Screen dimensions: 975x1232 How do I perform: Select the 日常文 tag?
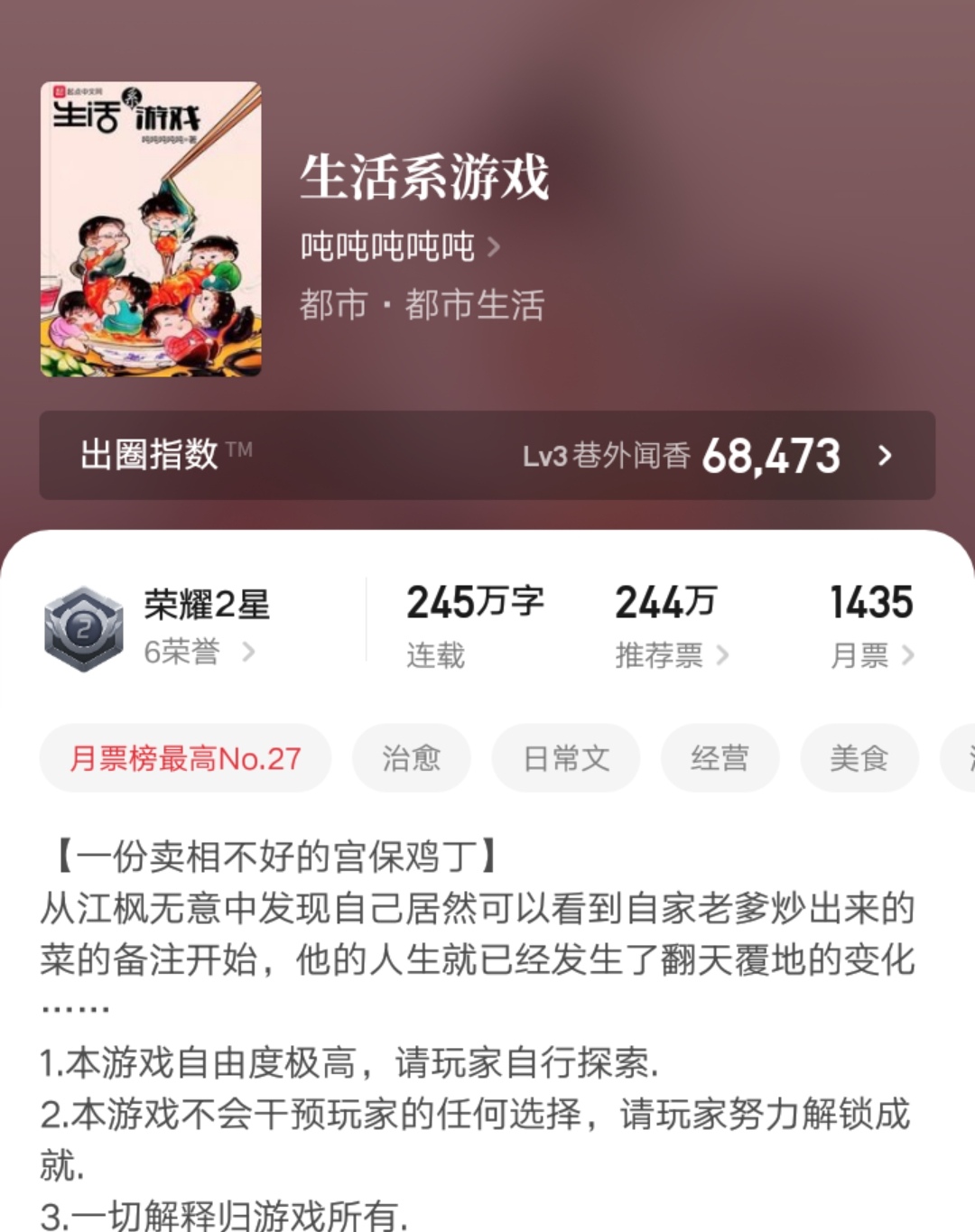(564, 759)
